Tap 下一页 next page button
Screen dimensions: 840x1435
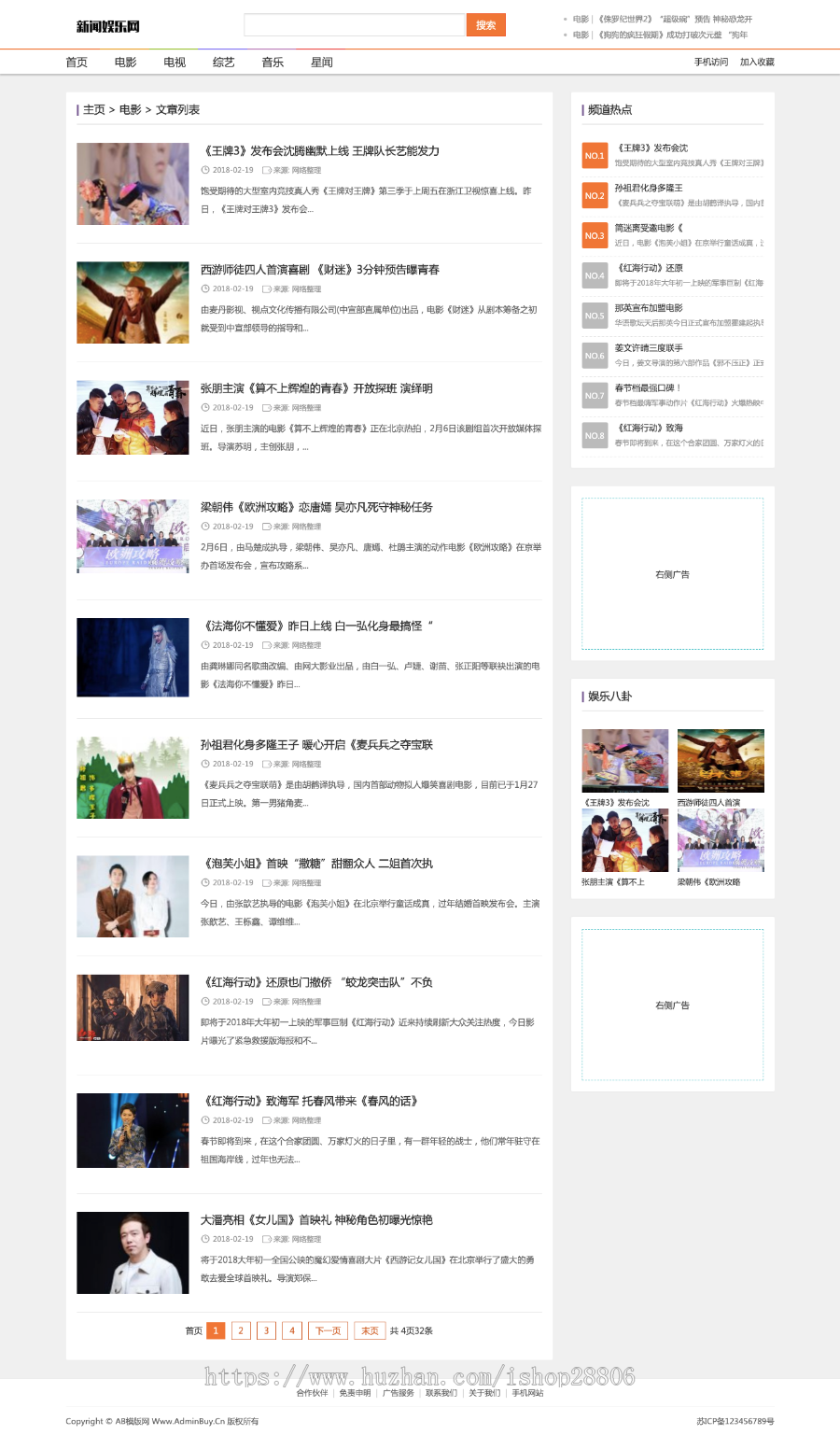point(328,1330)
